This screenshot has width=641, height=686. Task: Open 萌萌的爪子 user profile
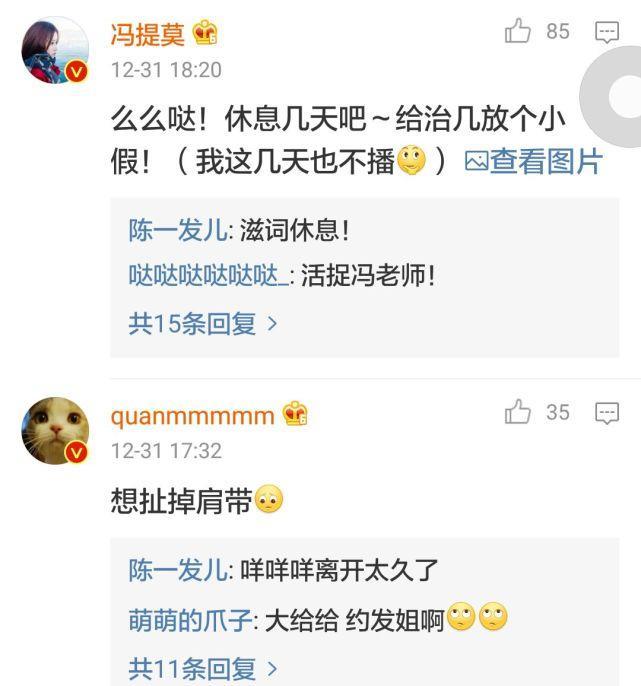pos(193,619)
